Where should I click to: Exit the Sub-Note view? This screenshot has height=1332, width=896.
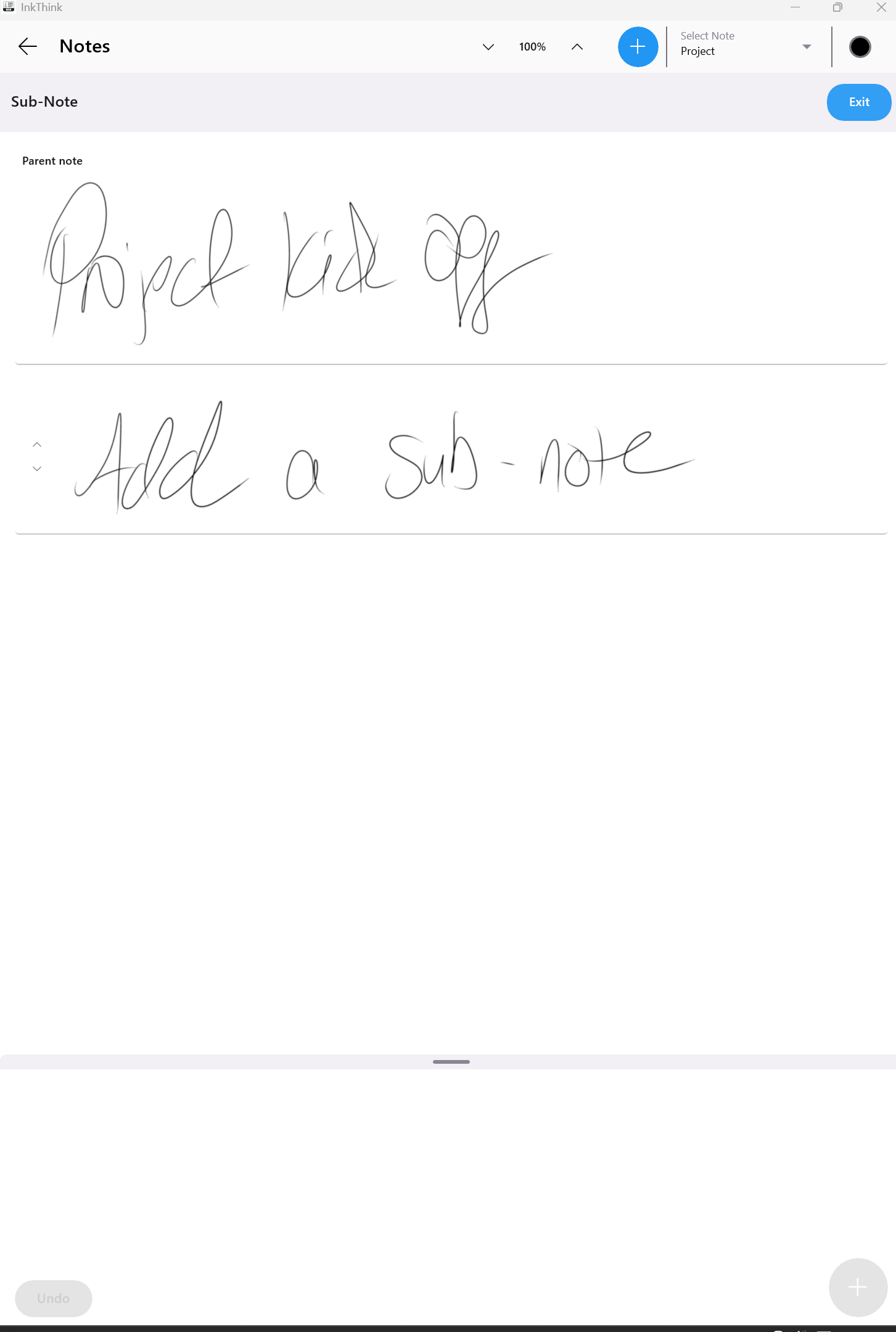pyautogui.click(x=858, y=102)
